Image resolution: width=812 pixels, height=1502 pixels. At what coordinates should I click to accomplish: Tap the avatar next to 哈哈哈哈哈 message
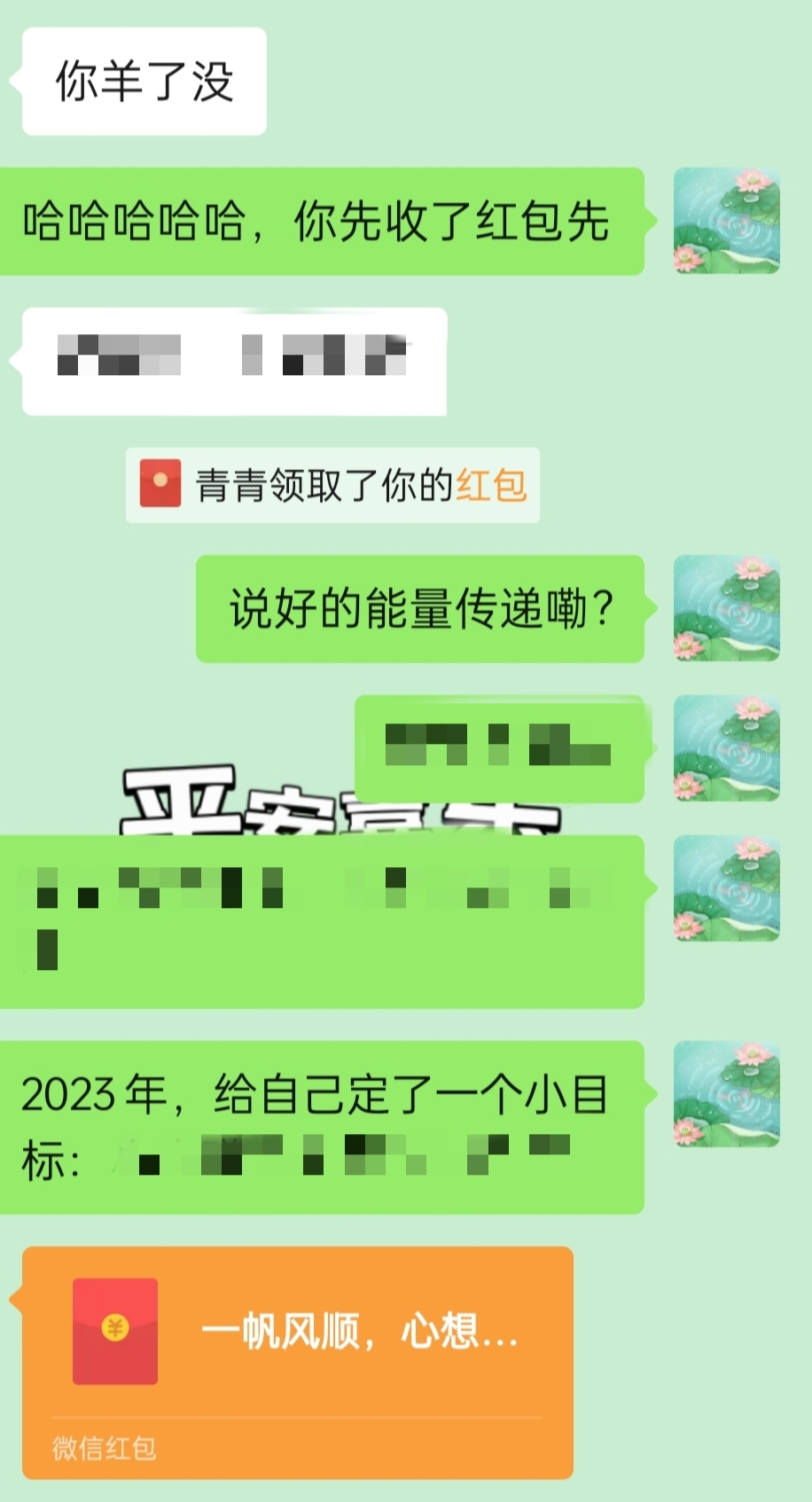726,221
